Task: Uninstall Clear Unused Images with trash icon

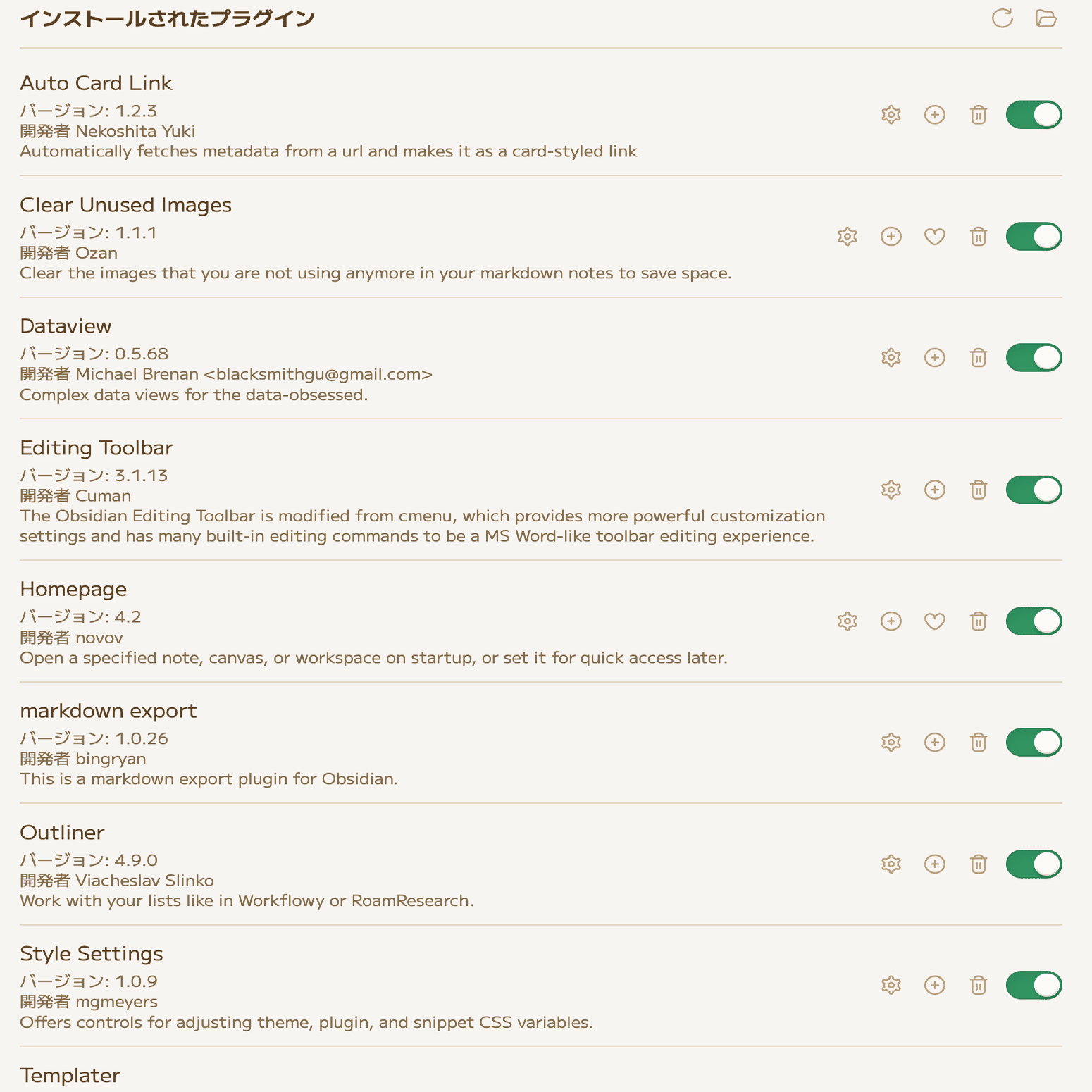Action: point(979,237)
